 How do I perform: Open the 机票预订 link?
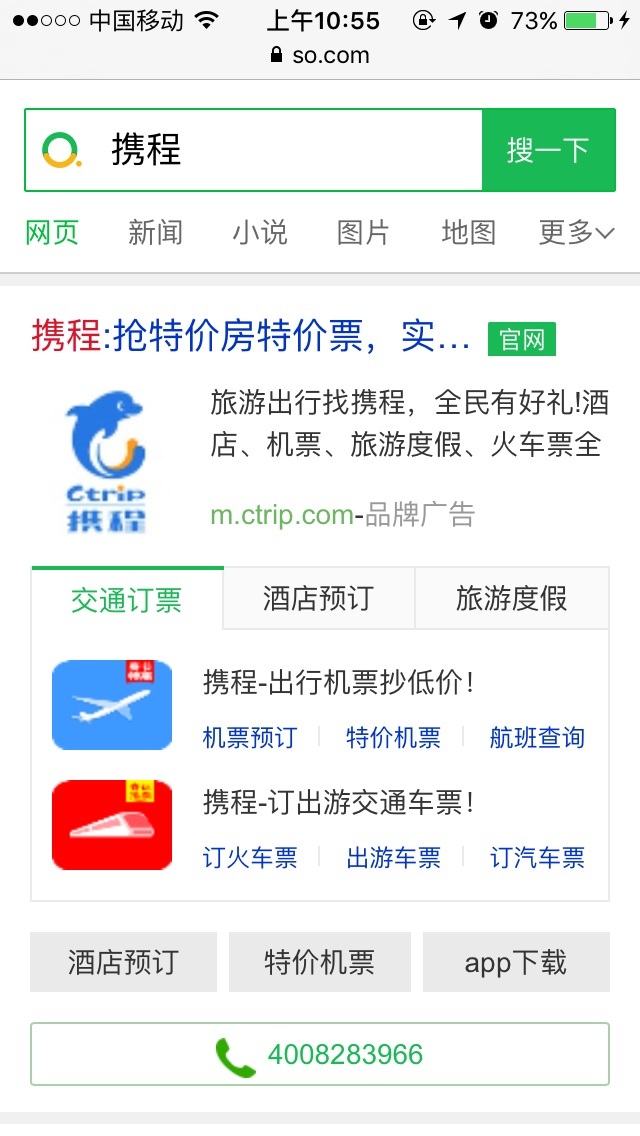(x=250, y=738)
